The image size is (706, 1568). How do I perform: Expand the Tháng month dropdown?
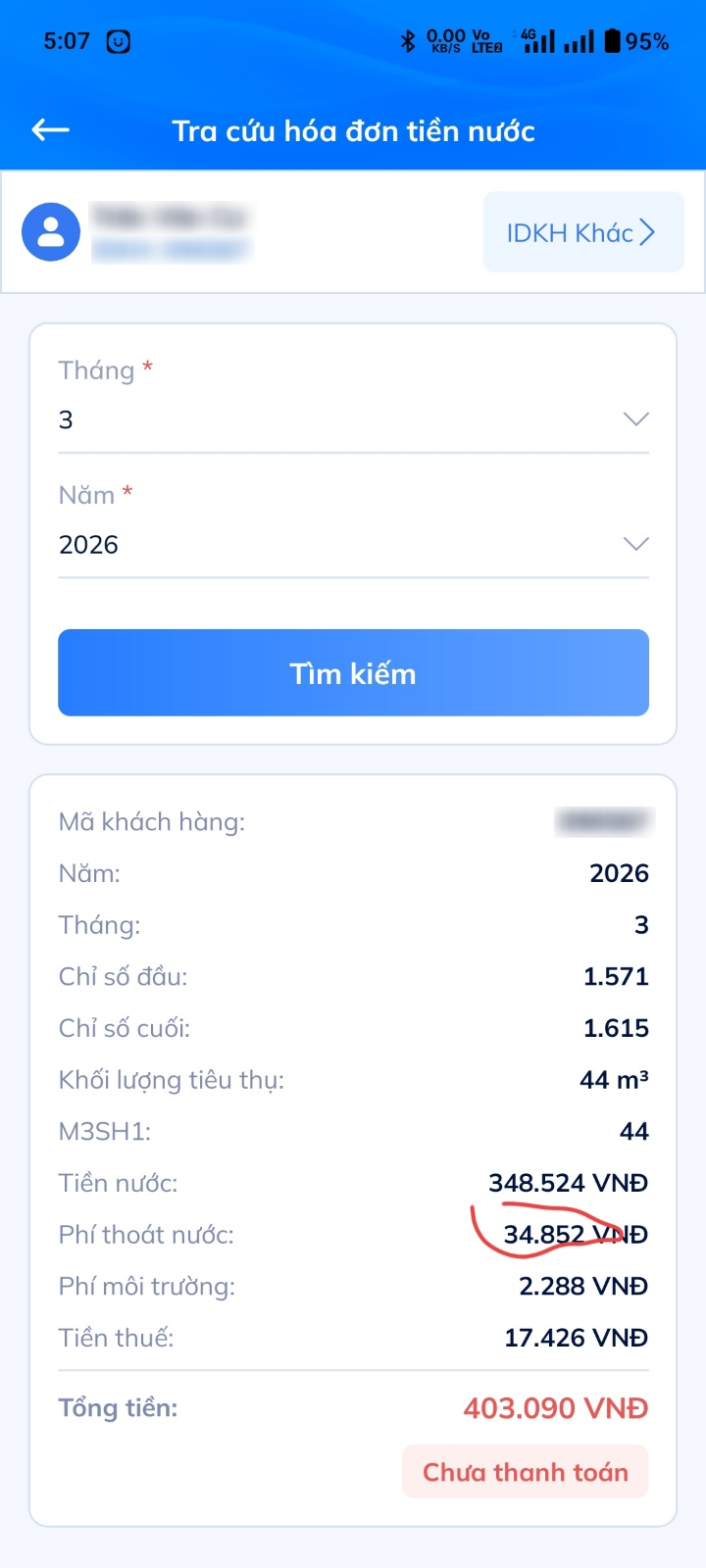[353, 419]
